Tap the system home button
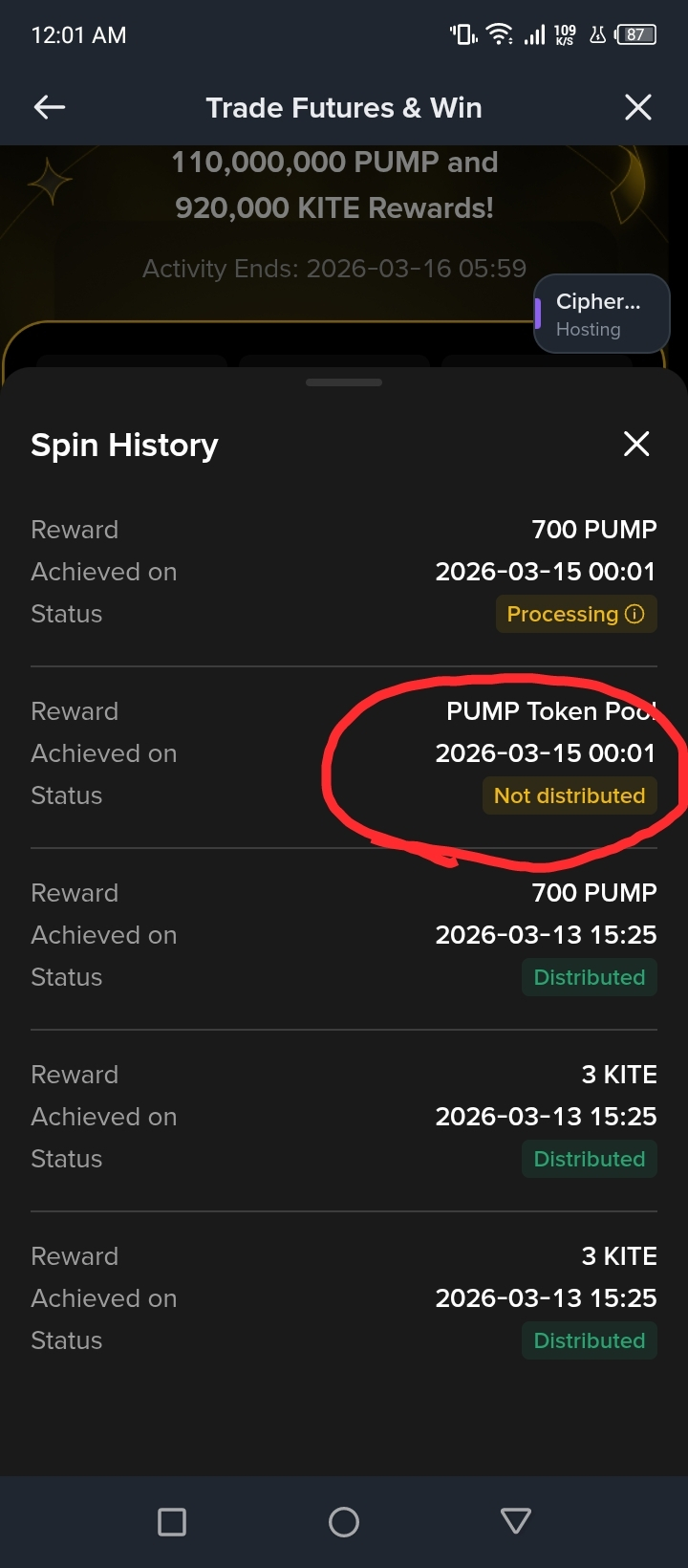688x1568 pixels. 344,1521
